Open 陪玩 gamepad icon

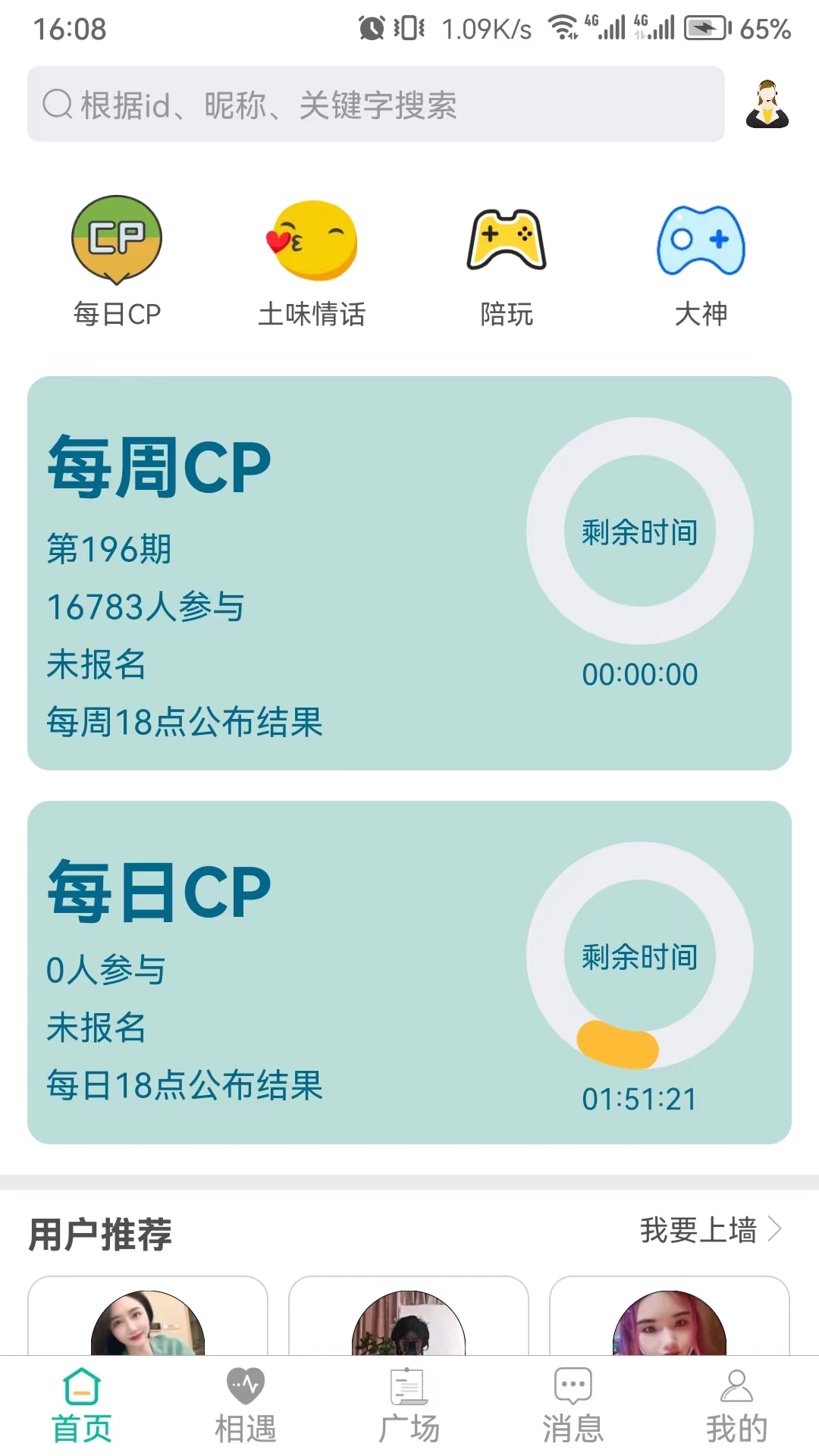tap(506, 239)
